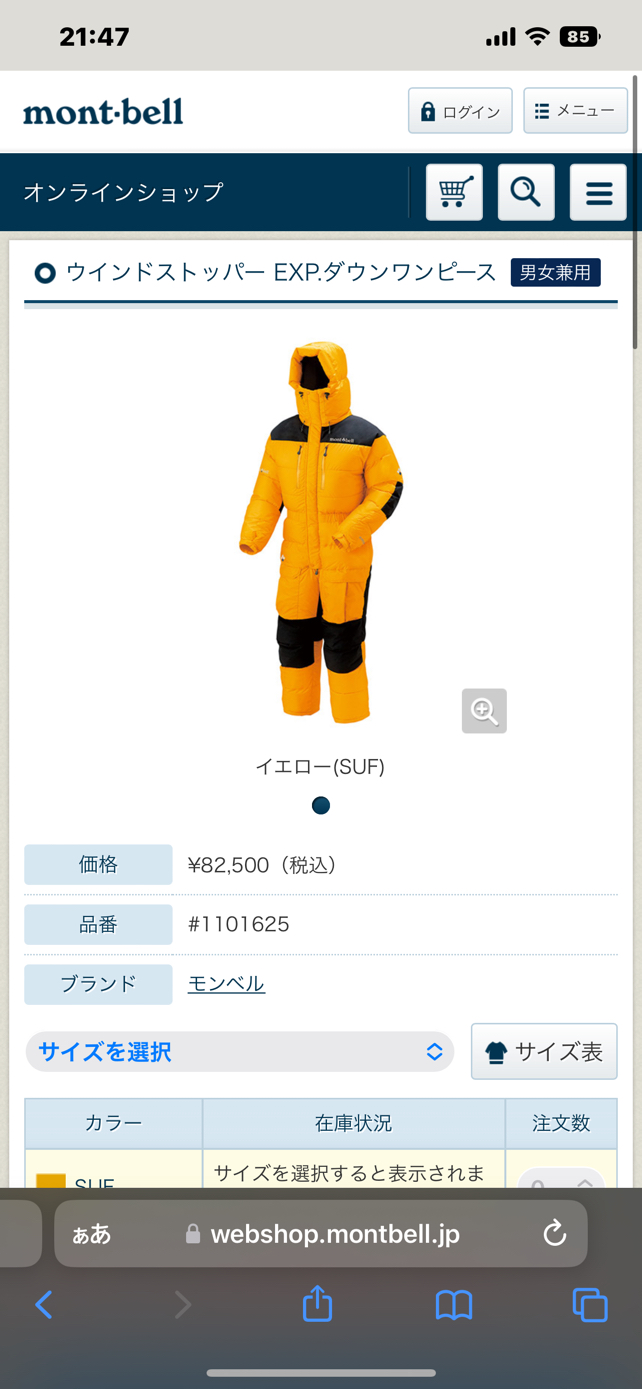The height and width of the screenshot is (1389, 642).
Task: Share this product page
Action: (317, 1304)
